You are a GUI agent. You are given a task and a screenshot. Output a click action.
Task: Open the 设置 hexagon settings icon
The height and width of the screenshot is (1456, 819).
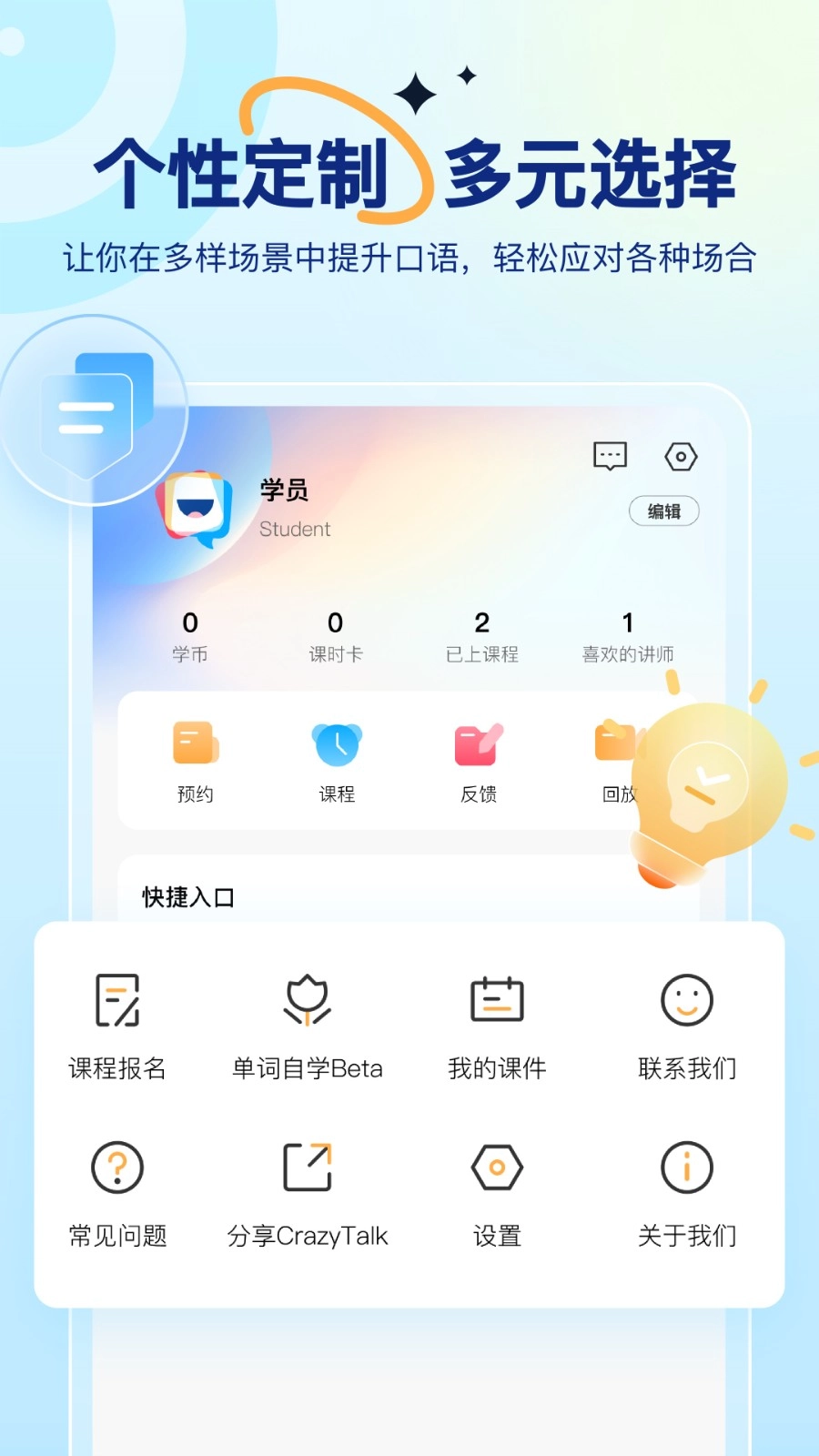[496, 1167]
